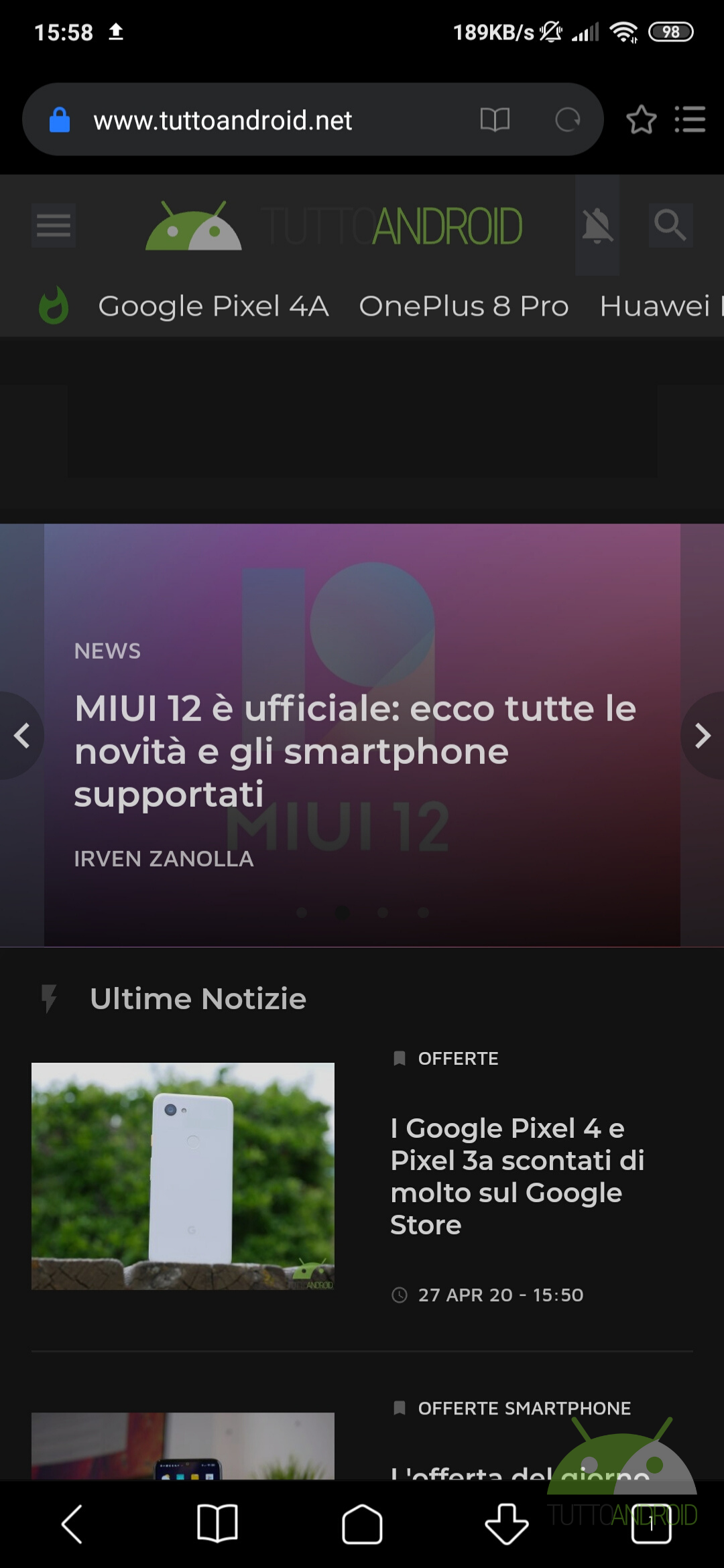Open the Google Pixel 4A topic
This screenshot has height=1568, width=724.
click(213, 306)
